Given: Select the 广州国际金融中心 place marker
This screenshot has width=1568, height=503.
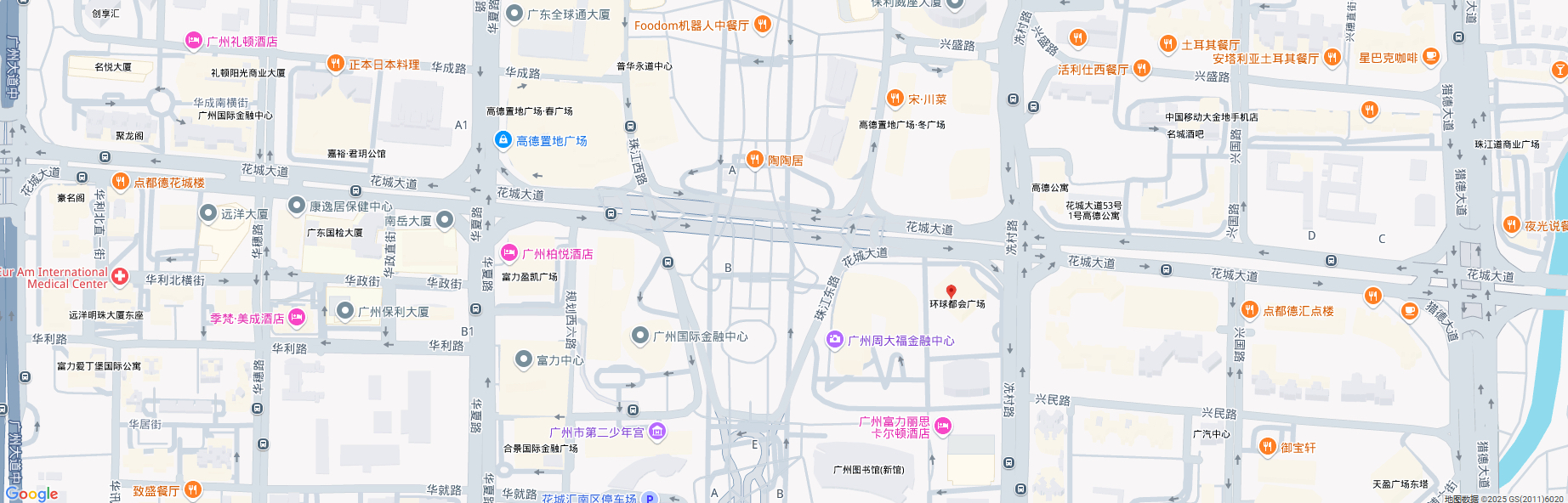Looking at the screenshot, I should click(640, 336).
